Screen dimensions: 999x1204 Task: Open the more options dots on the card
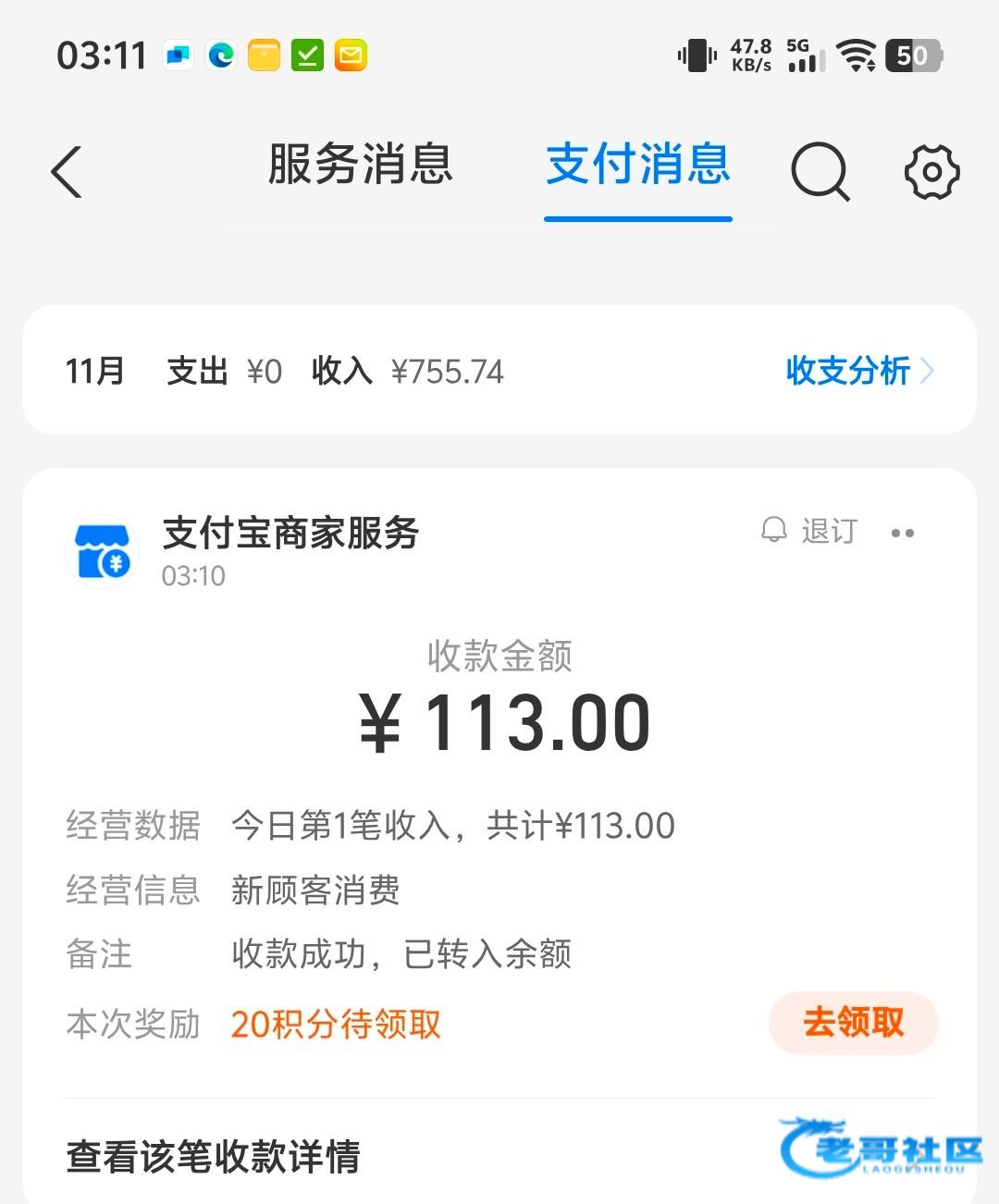tap(902, 533)
